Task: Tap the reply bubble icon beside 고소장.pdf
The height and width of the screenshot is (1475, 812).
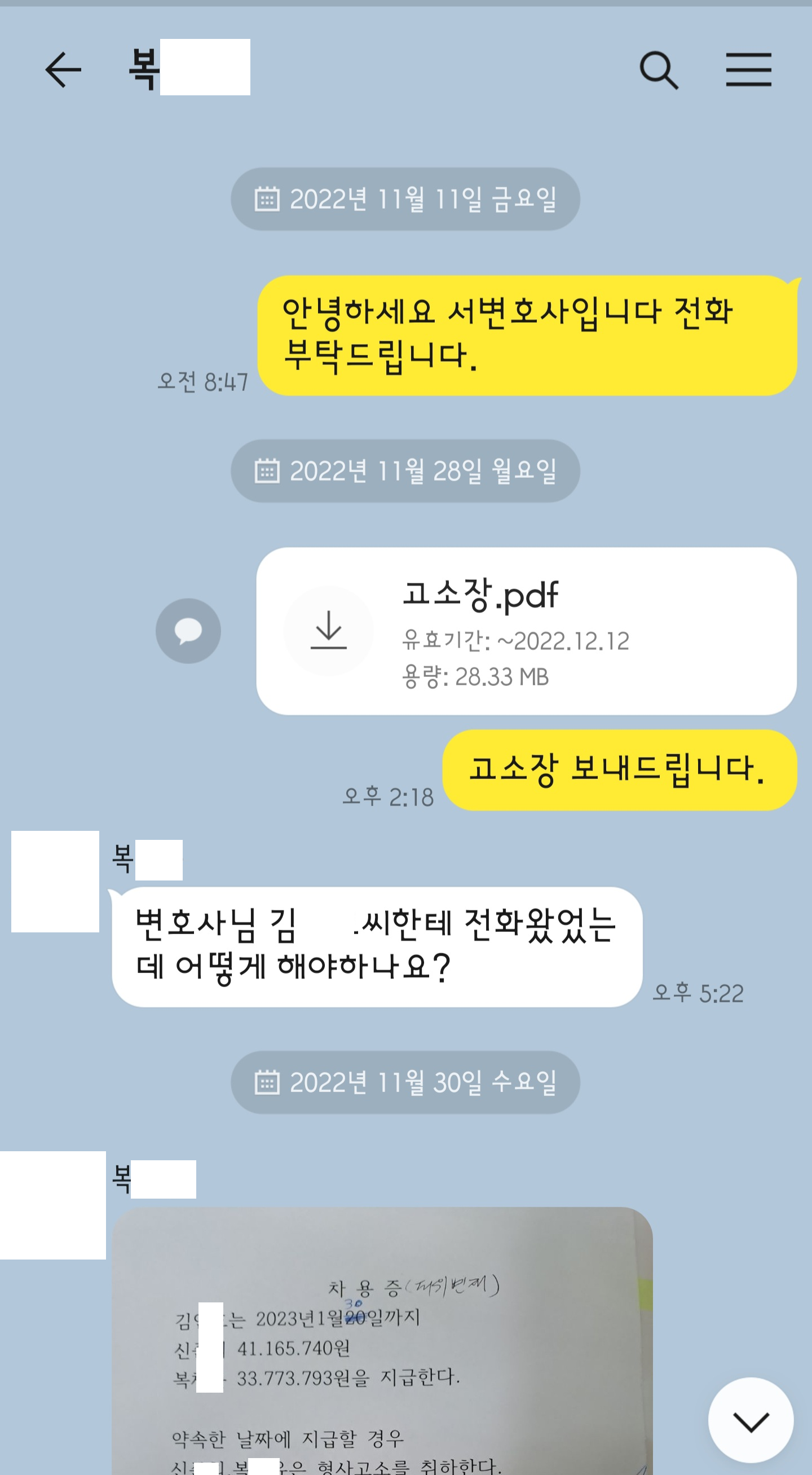Action: pos(188,631)
